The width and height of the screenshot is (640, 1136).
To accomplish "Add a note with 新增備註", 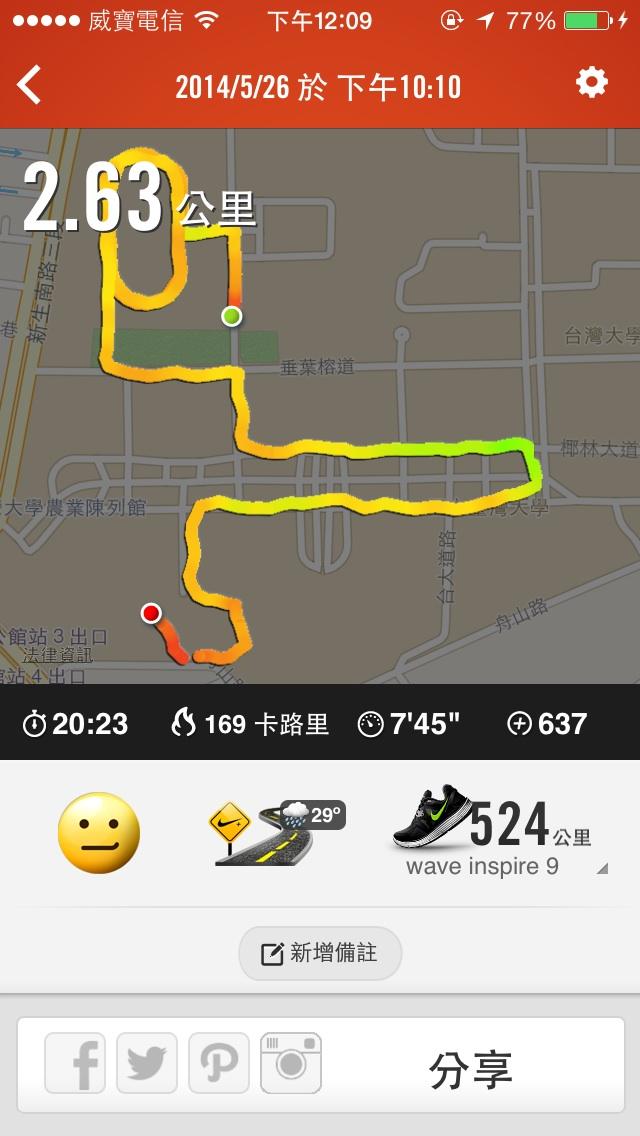I will pyautogui.click(x=320, y=953).
